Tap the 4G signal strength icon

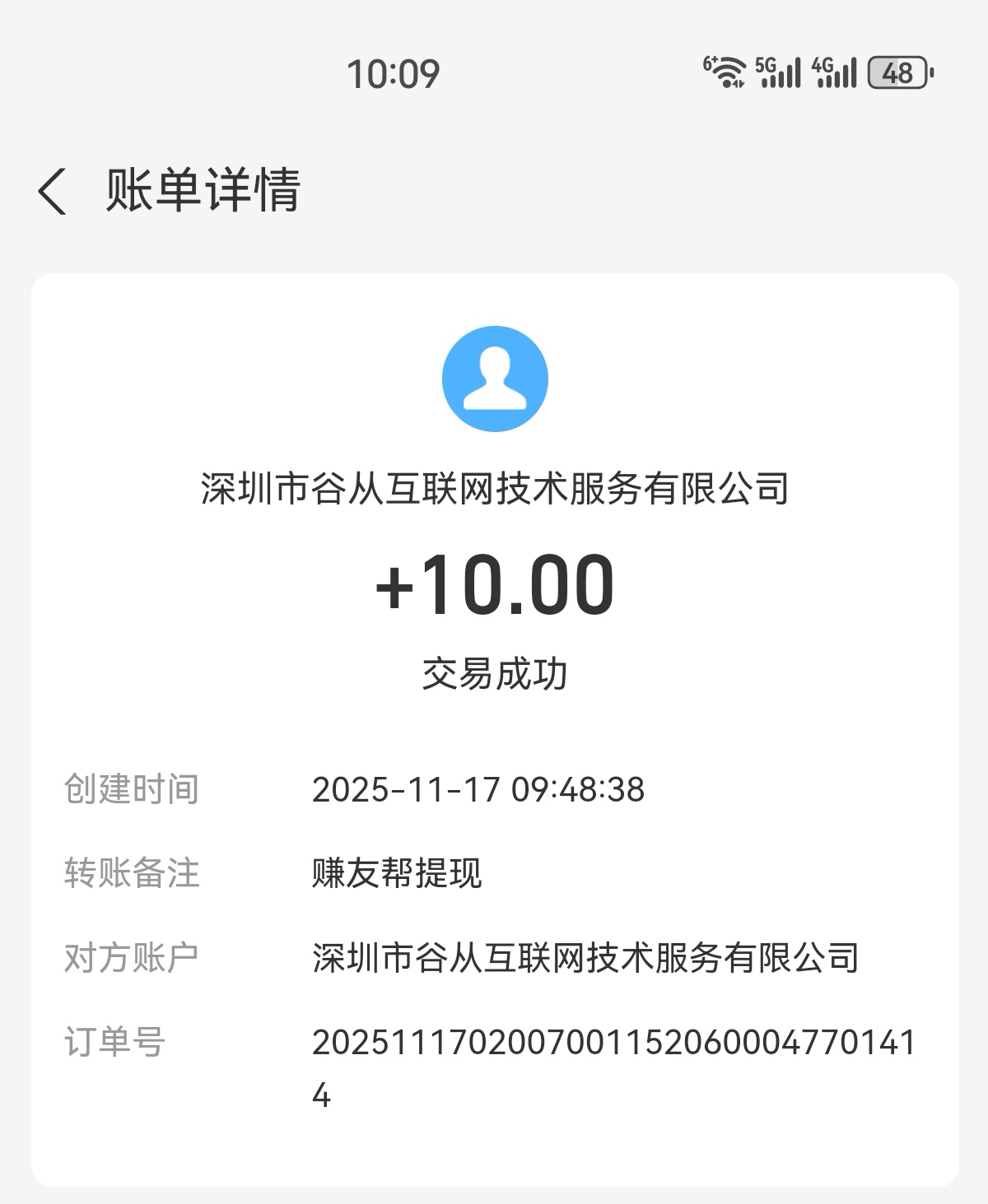click(x=833, y=74)
